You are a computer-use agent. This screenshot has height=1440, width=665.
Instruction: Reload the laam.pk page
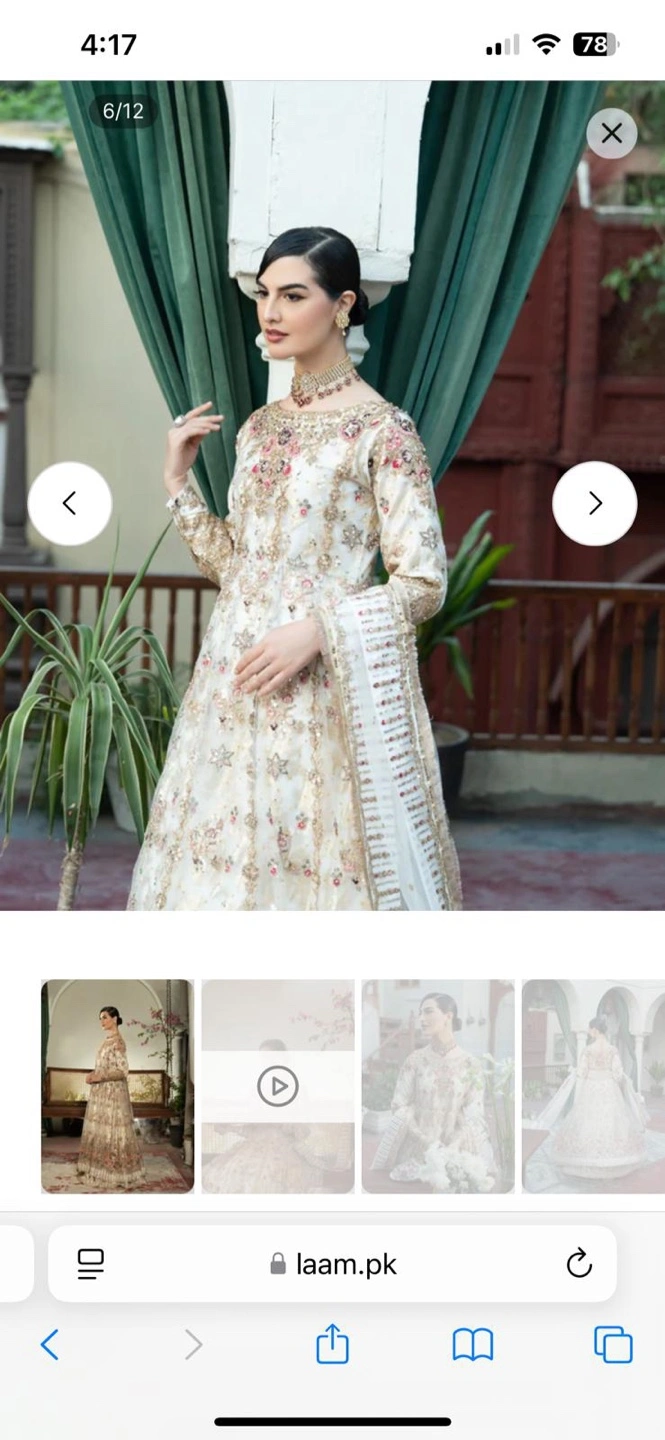click(x=579, y=1264)
